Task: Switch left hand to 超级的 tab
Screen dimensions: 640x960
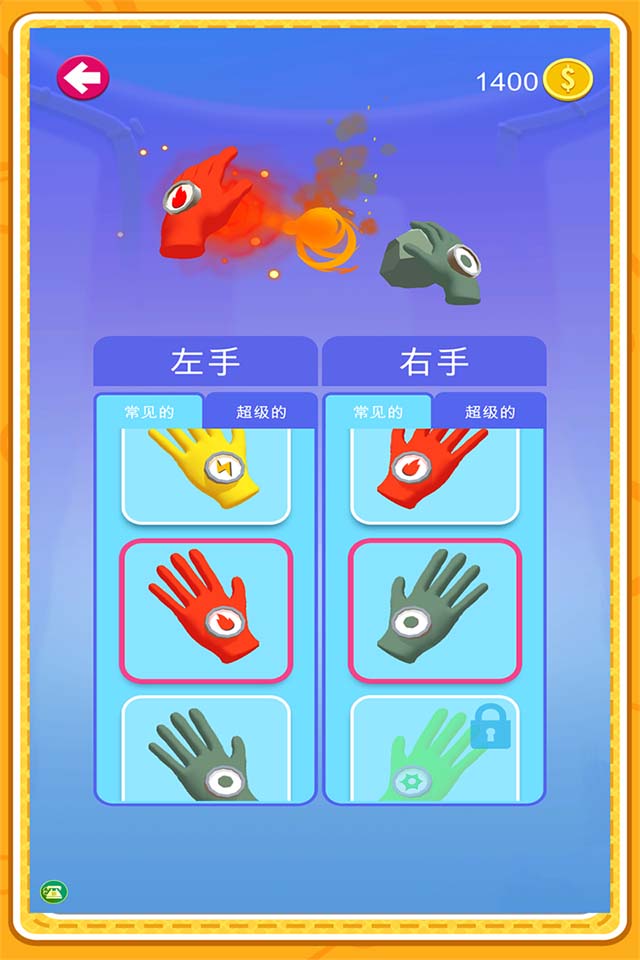Action: point(260,412)
